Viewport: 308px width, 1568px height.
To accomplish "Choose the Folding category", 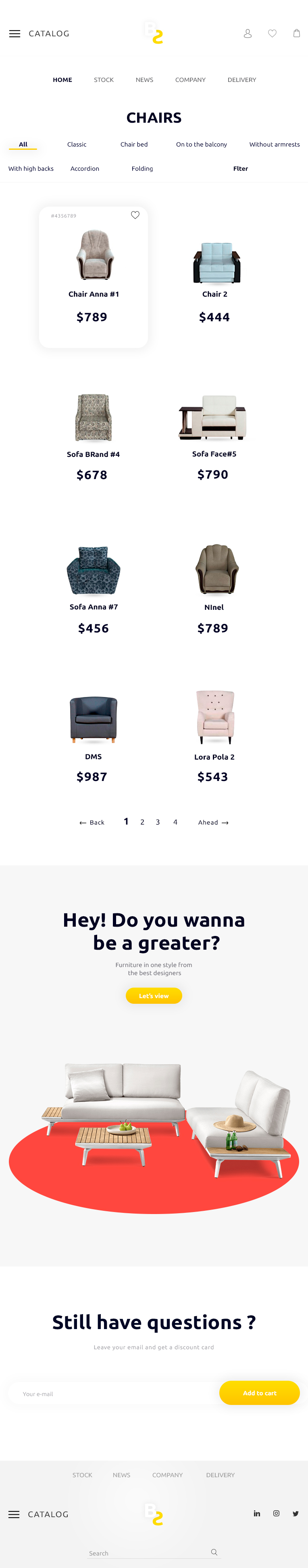I will pyautogui.click(x=142, y=169).
